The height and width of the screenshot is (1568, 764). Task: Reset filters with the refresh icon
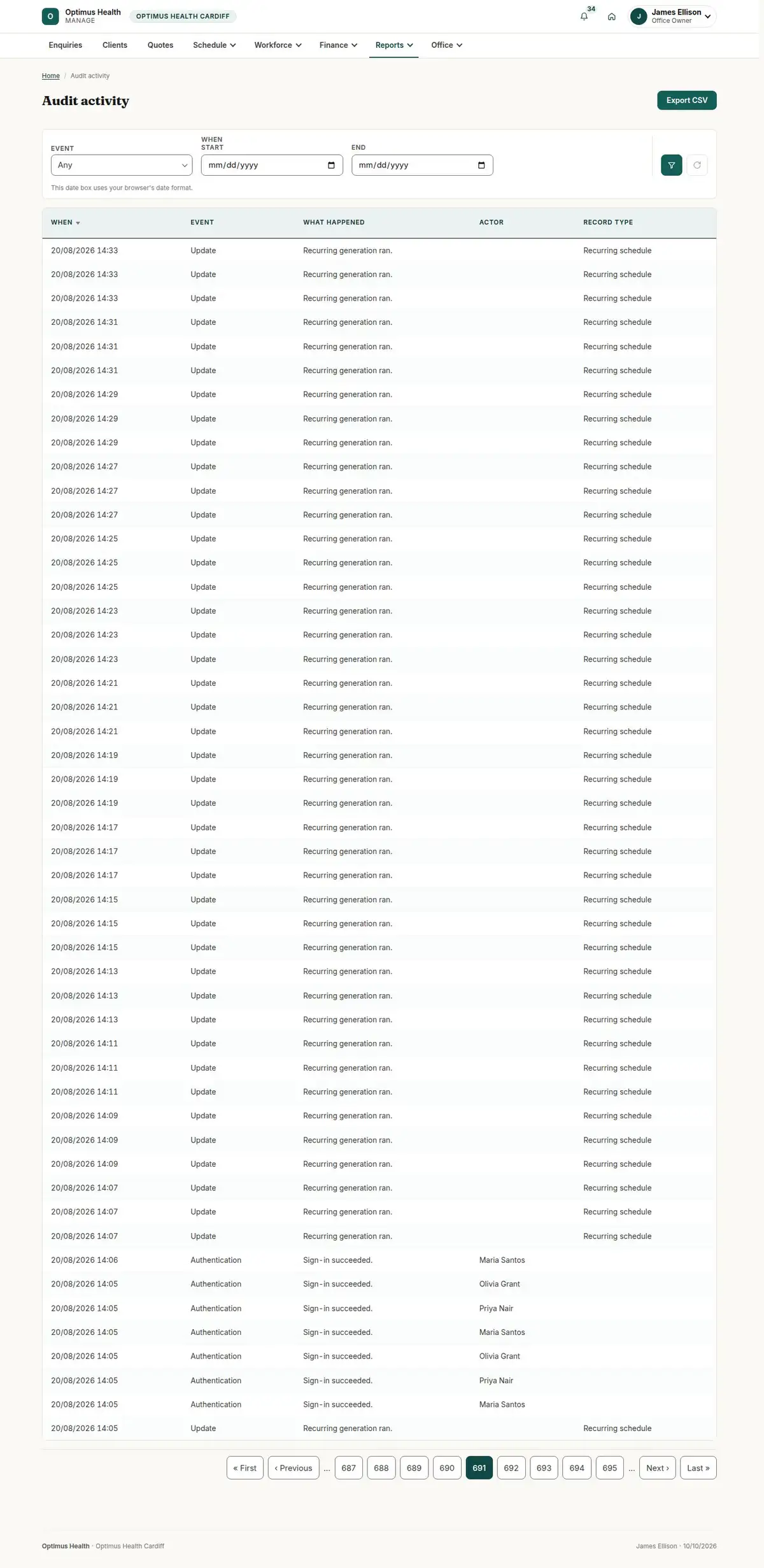pyautogui.click(x=697, y=165)
